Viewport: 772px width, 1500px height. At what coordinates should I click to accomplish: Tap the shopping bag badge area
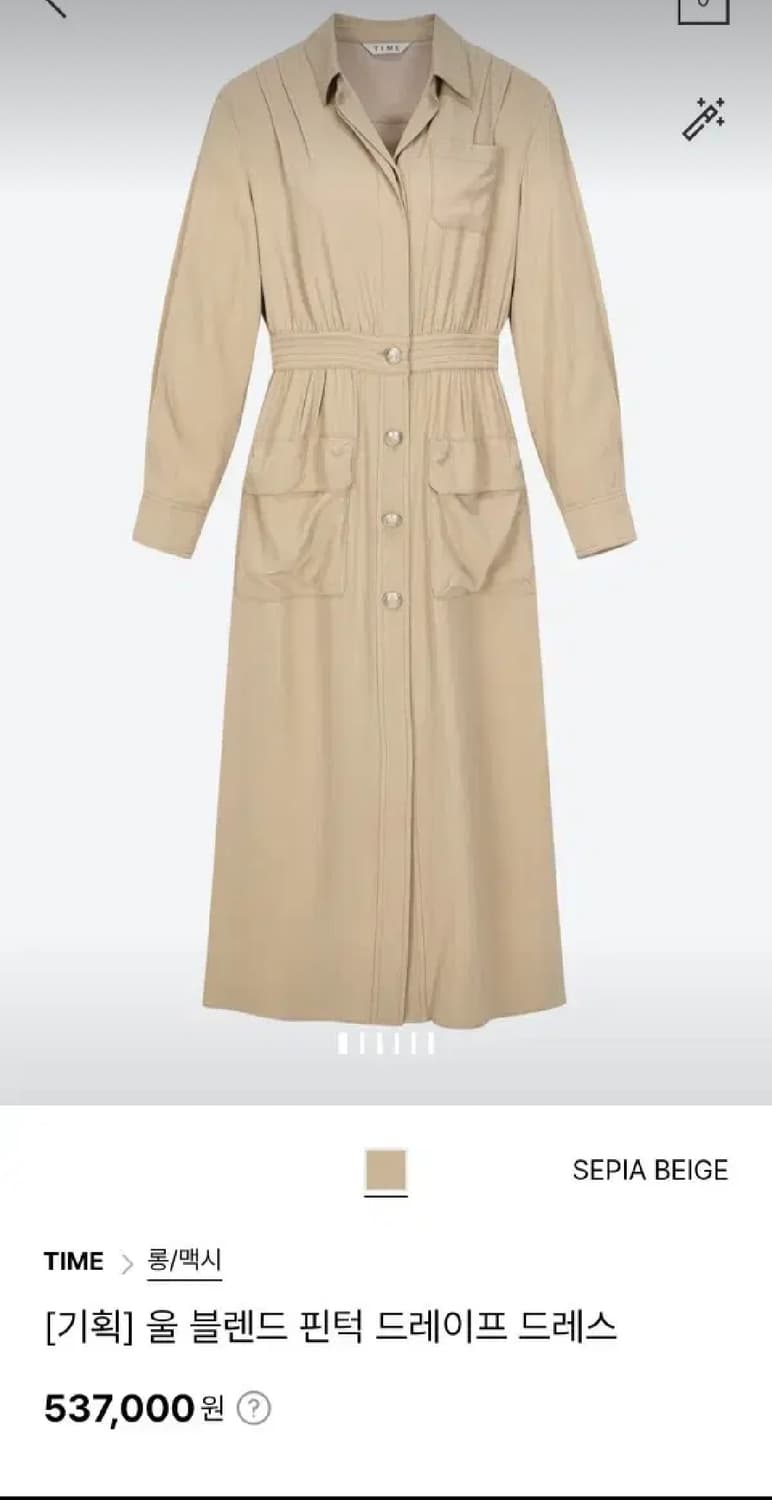point(703,10)
